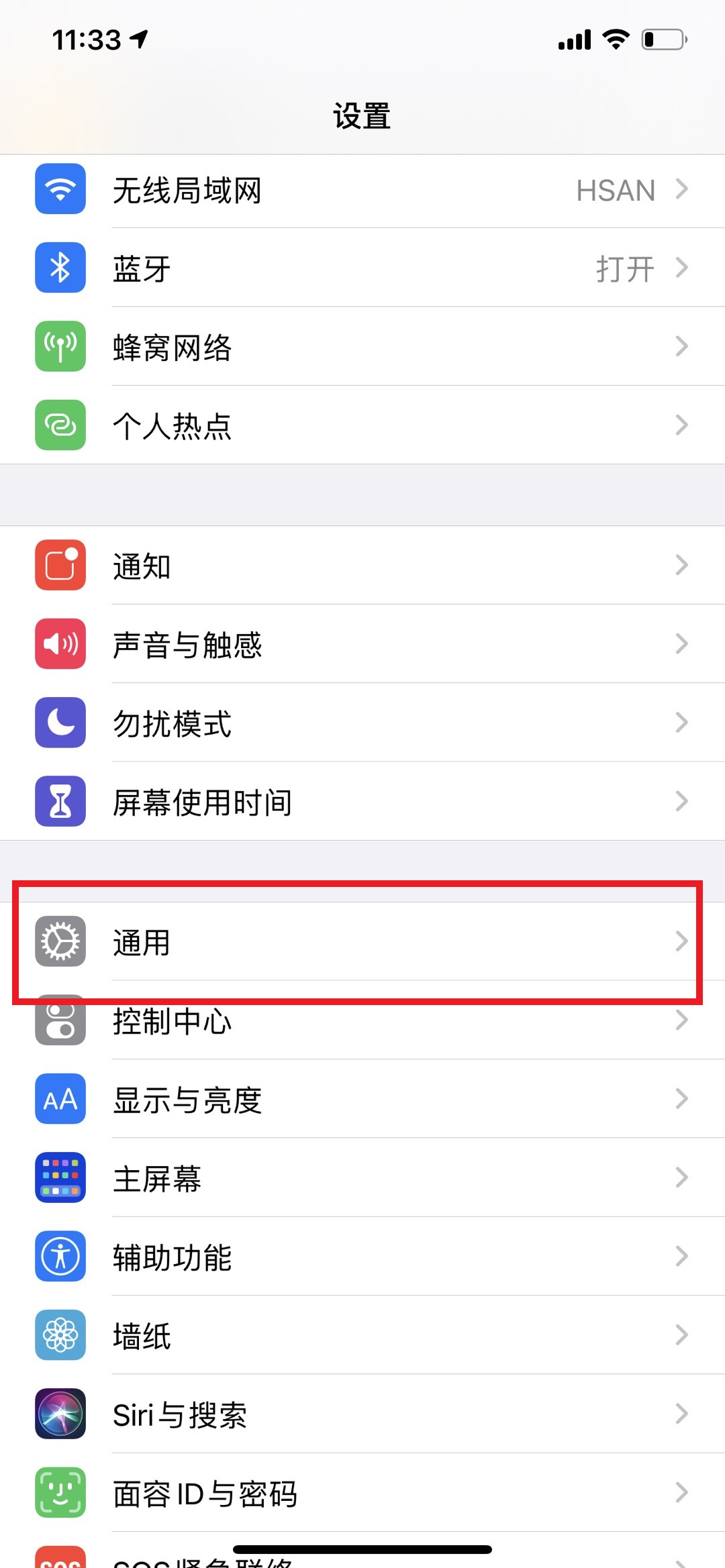Open Siri与搜索 settings
This screenshot has height=1568, width=725.
362,1414
